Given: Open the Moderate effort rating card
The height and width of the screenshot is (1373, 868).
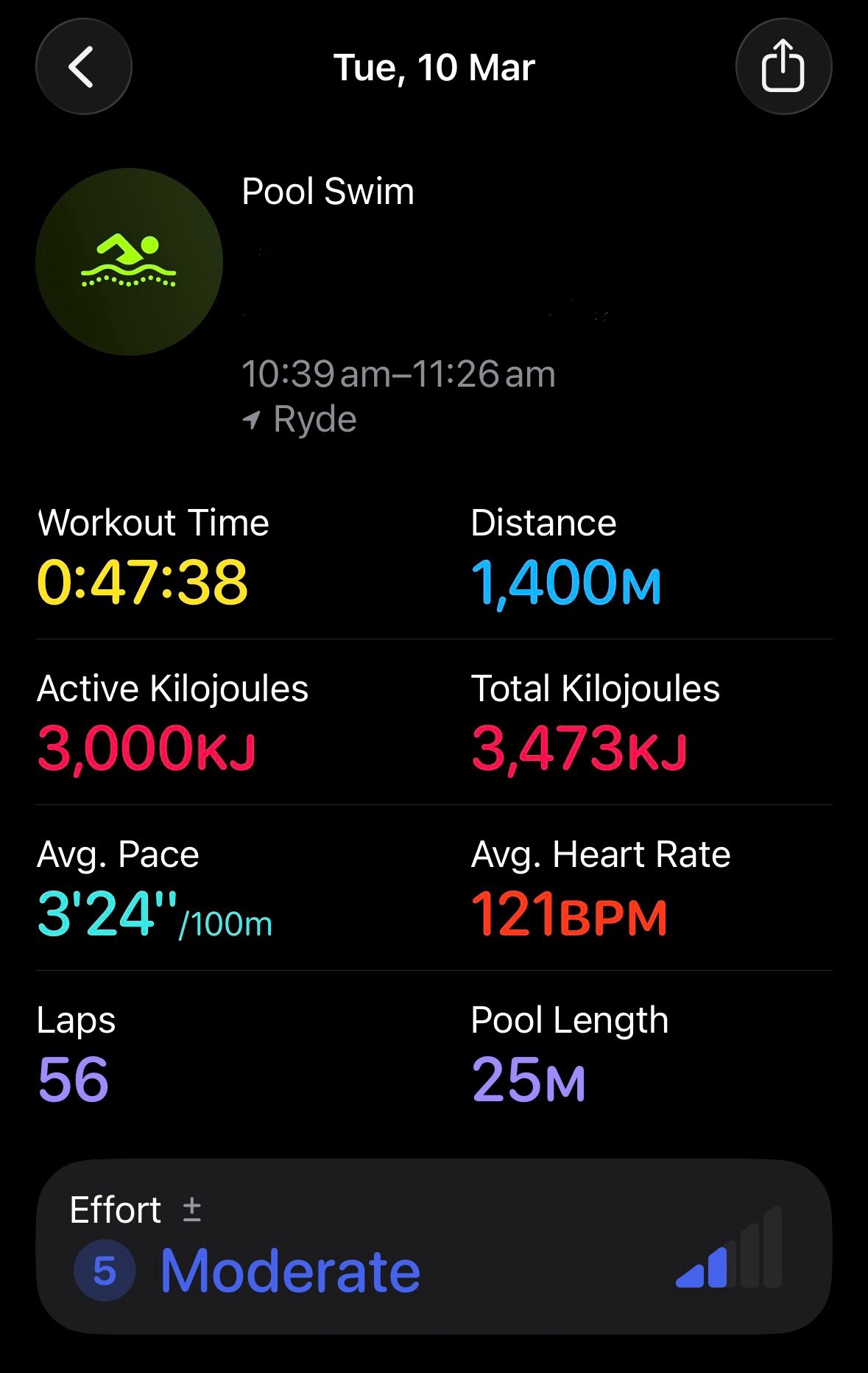Looking at the screenshot, I should (x=434, y=1247).
